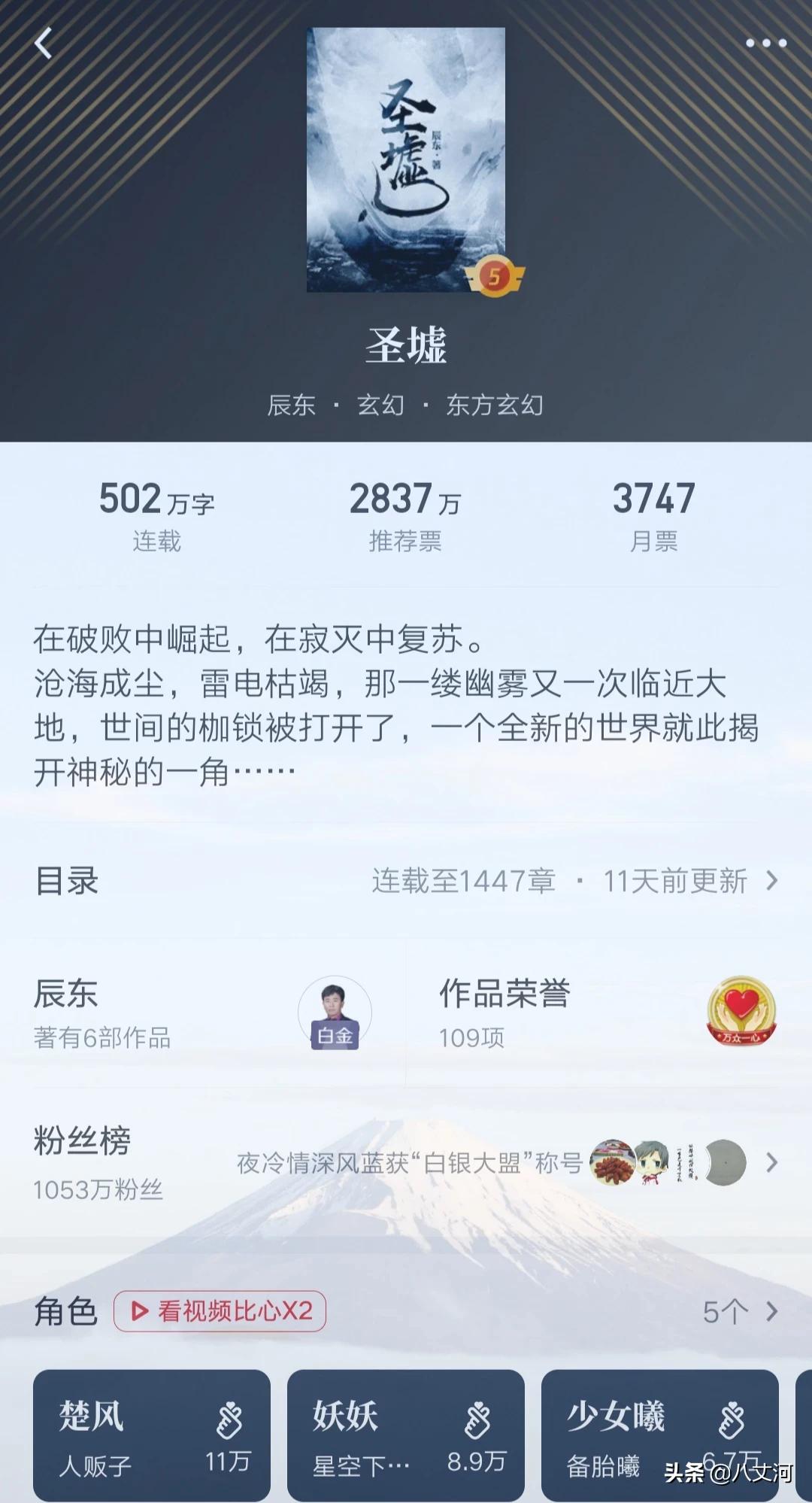This screenshot has width=812, height=1503.
Task: Click the level 5 medal badge on cover
Action: [x=495, y=276]
